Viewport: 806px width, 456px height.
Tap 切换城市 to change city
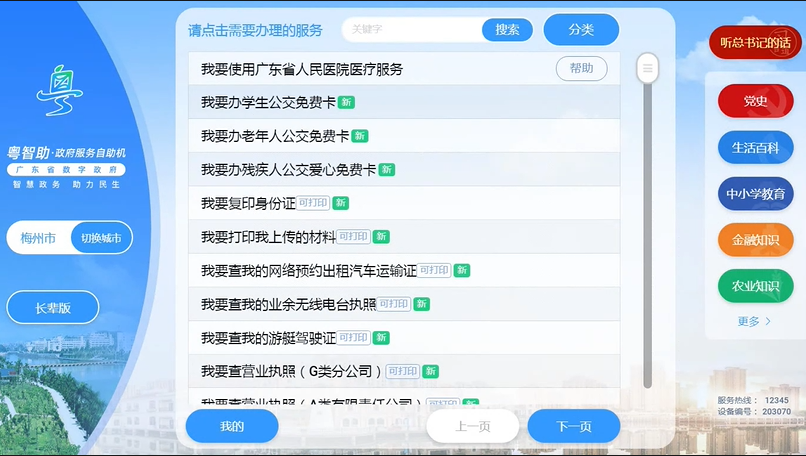point(101,238)
